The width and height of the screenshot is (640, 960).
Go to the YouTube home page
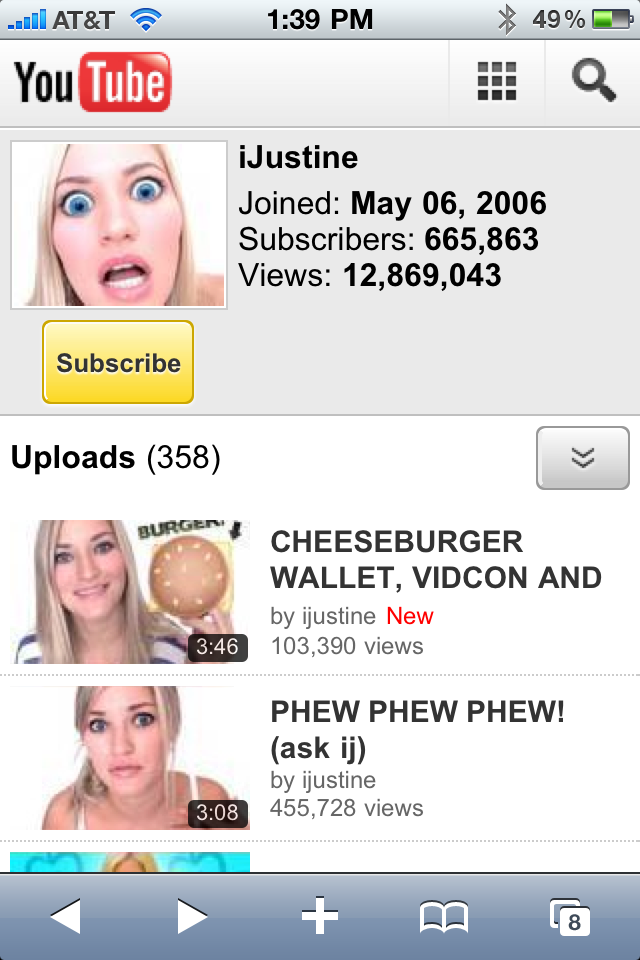pos(92,81)
